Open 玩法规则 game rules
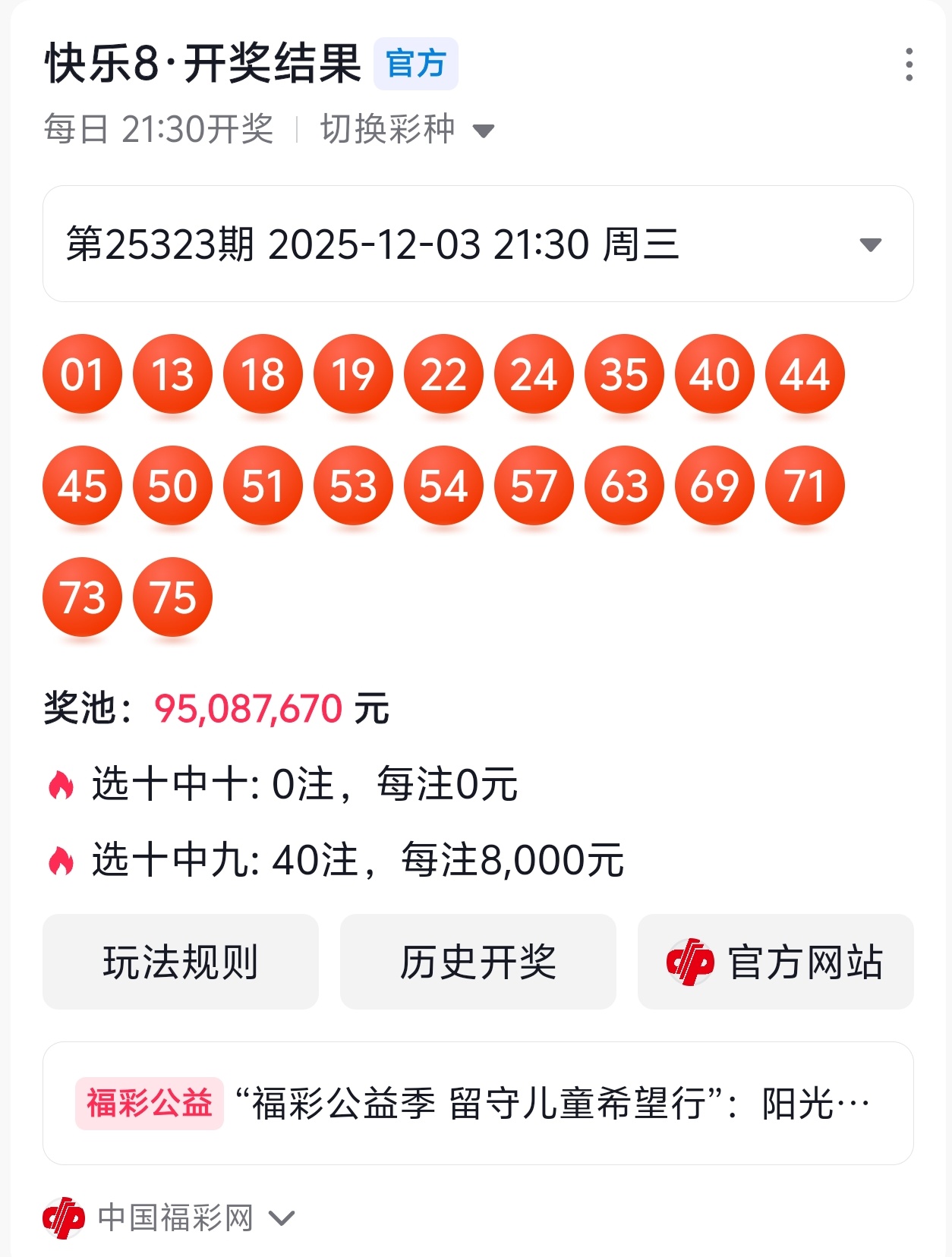 click(181, 962)
